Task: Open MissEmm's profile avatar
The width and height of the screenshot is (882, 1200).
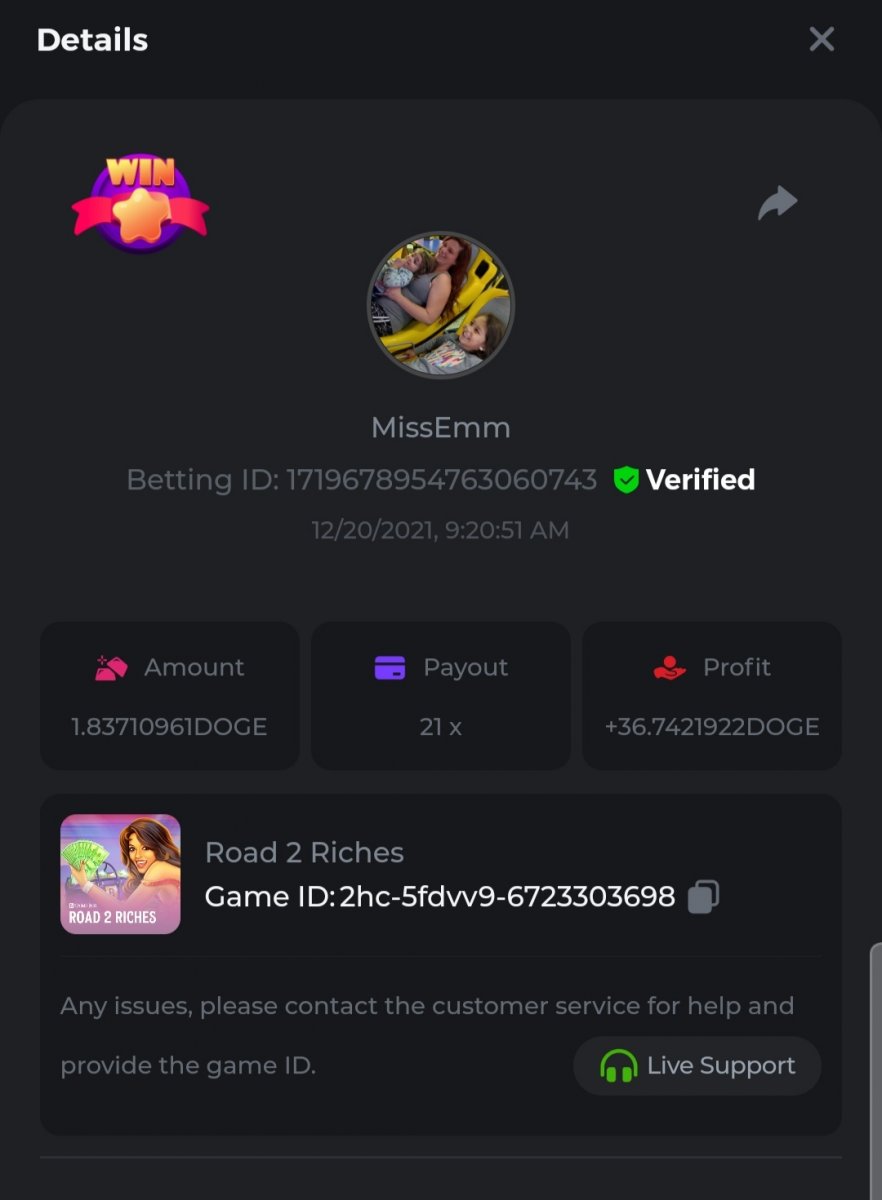Action: pos(440,305)
